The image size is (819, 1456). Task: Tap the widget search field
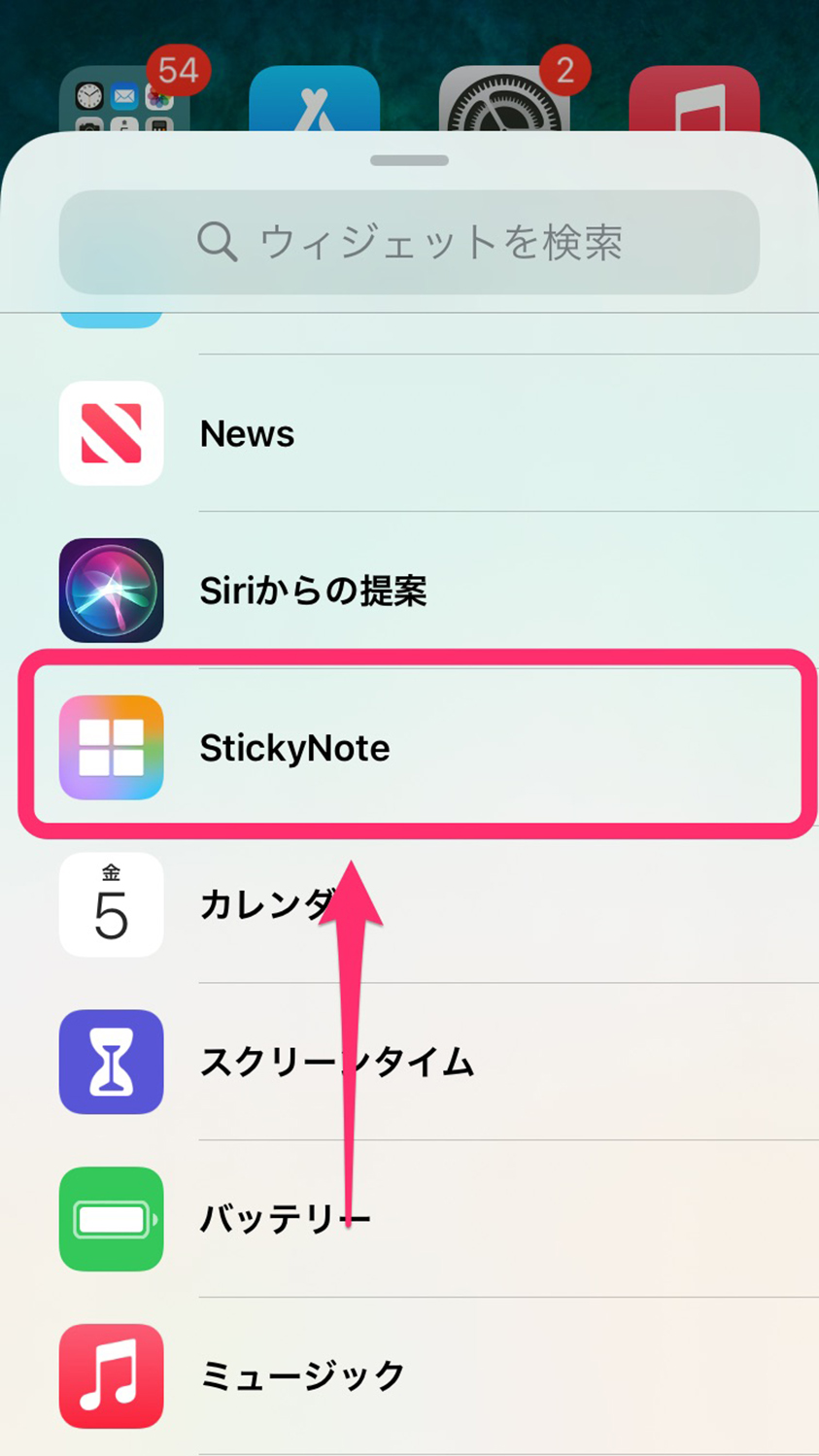[x=409, y=242]
